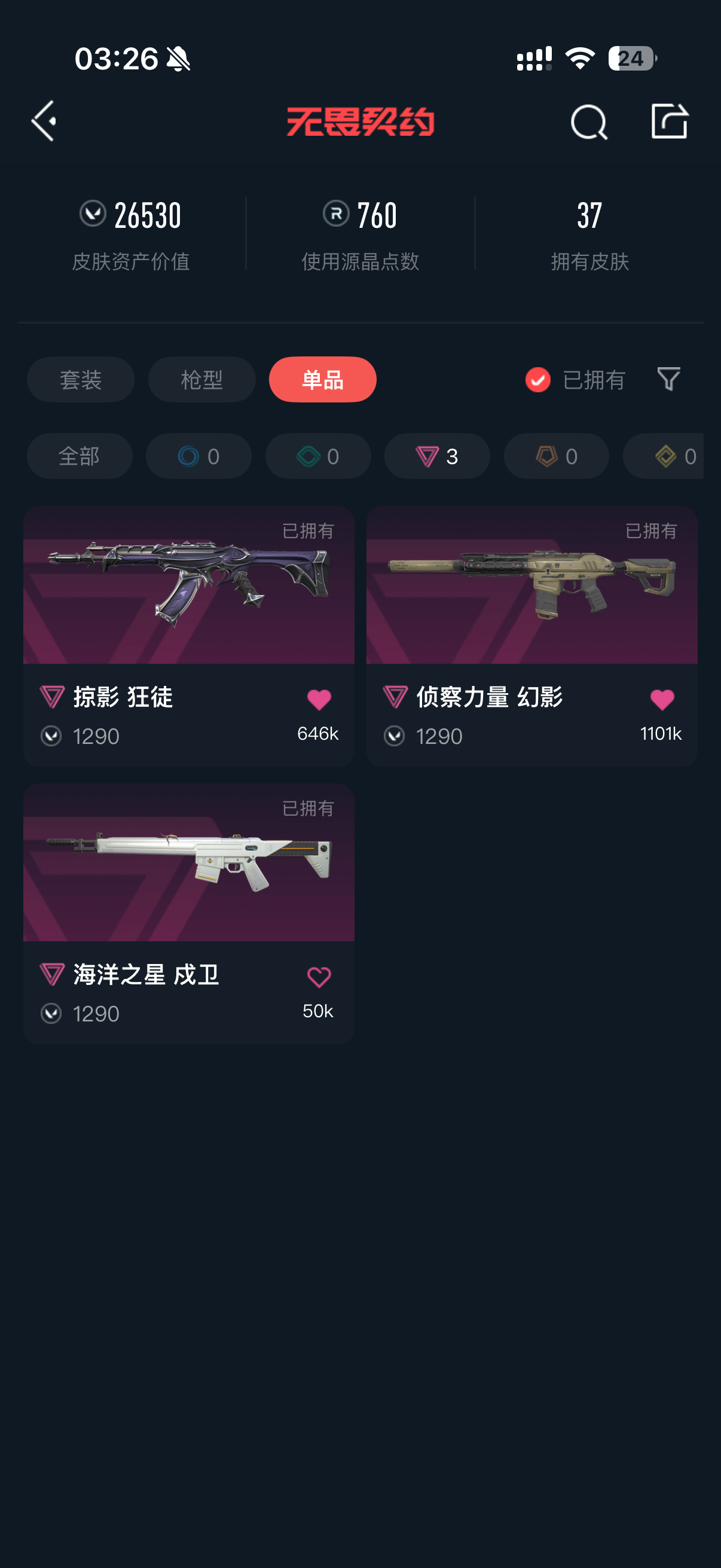This screenshot has height=1568, width=721.
Task: Open the search icon
Action: 588,122
